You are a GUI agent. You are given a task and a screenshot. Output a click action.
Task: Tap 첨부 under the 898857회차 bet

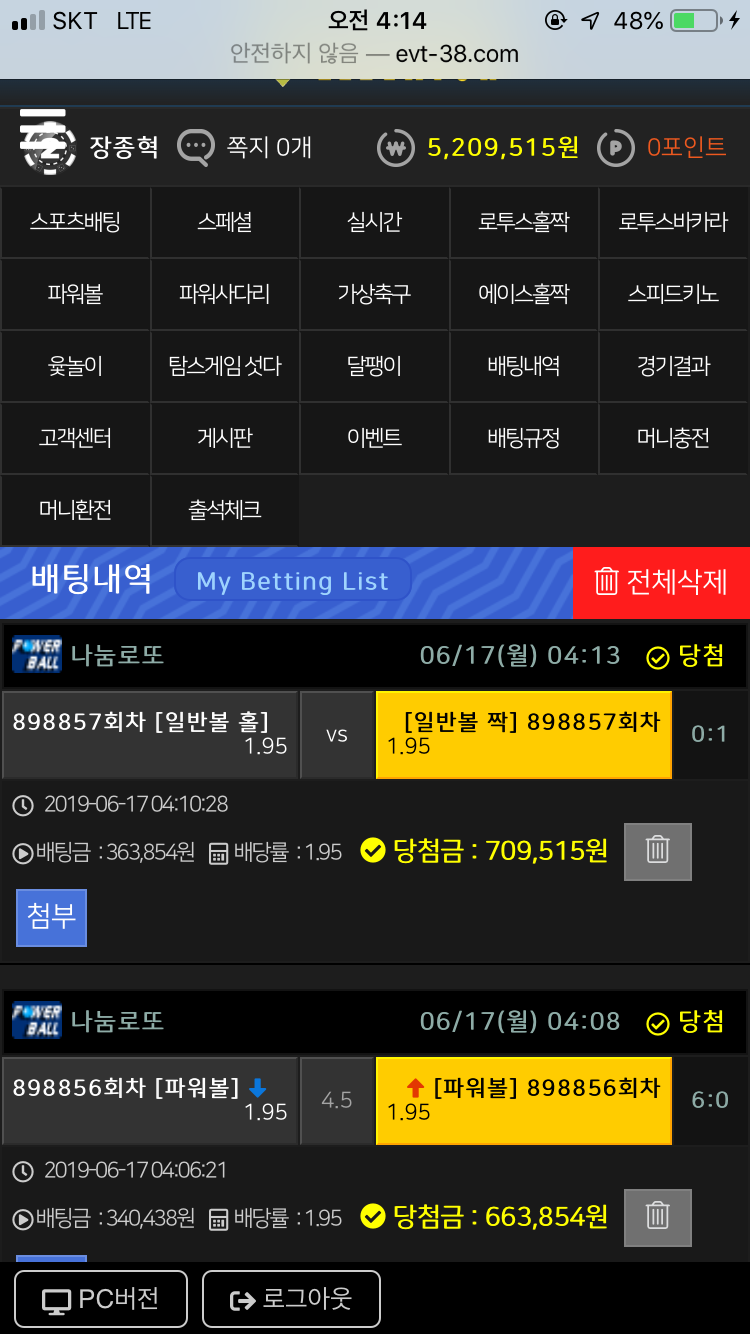tap(51, 917)
